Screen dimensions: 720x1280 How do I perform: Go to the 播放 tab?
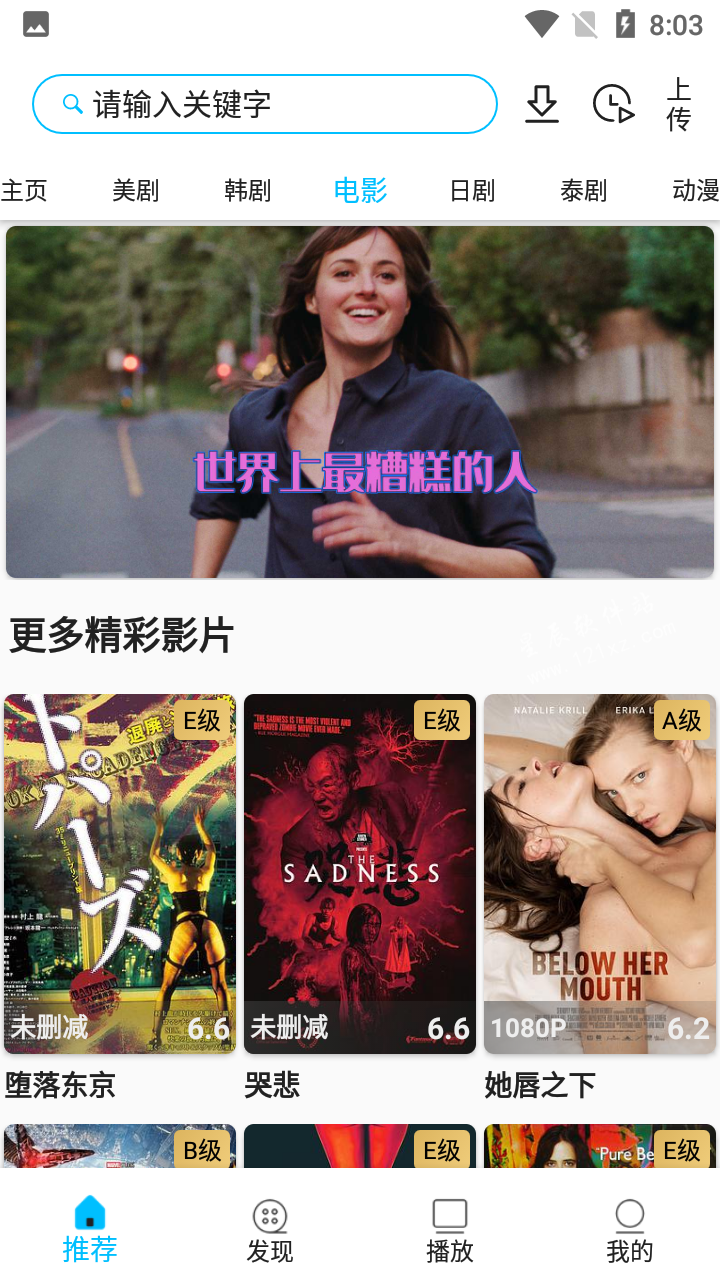[450, 1231]
